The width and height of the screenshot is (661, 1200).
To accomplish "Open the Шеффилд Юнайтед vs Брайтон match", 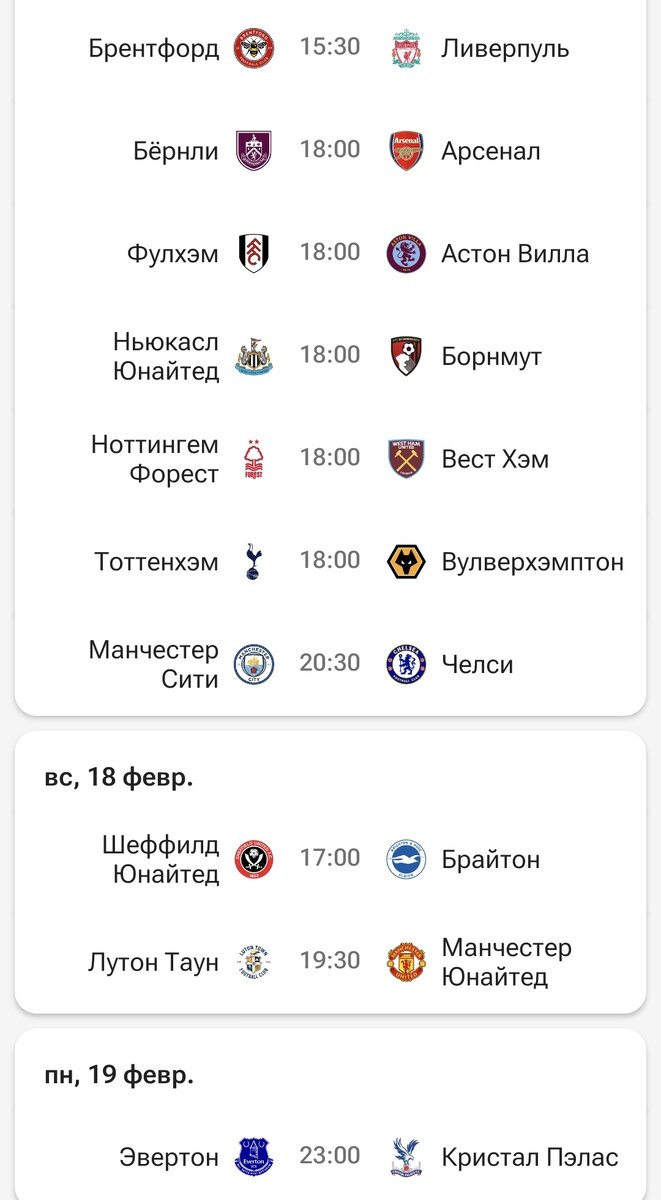I will [330, 859].
